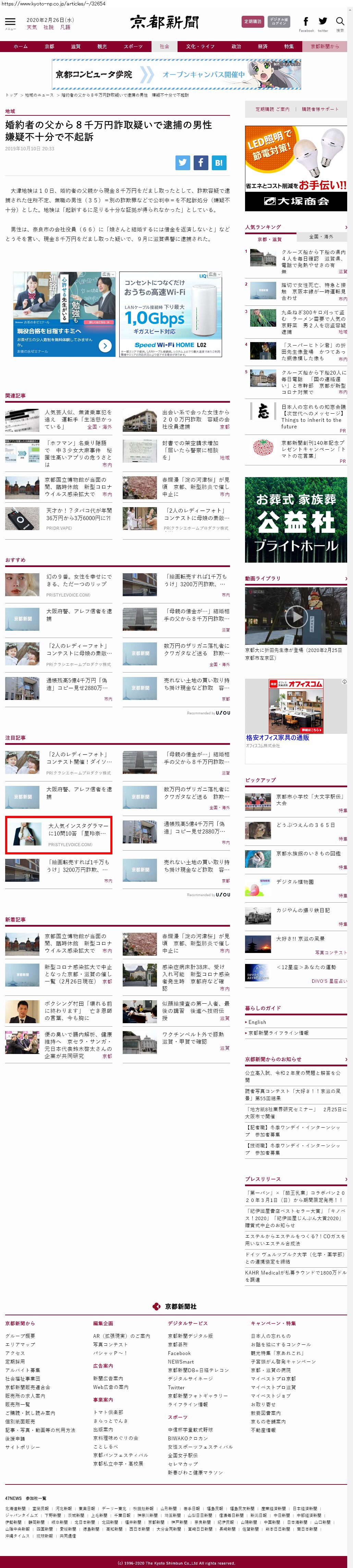Switch to the 滋賀 navigation tab
Viewport: 353px width, 1568px height.
point(76,46)
